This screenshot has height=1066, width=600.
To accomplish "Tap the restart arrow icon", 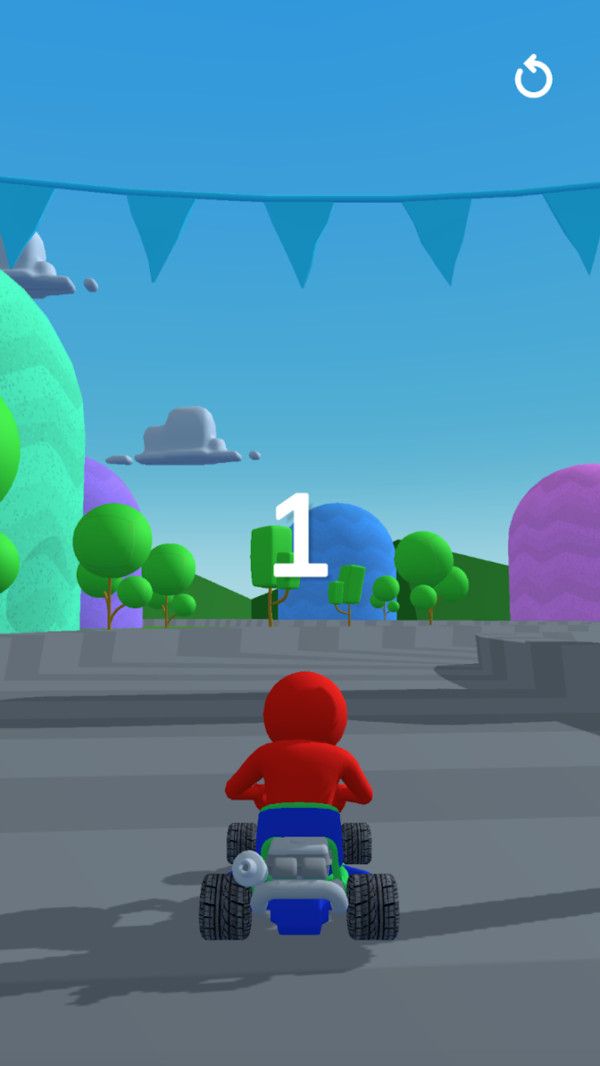I will 533,77.
